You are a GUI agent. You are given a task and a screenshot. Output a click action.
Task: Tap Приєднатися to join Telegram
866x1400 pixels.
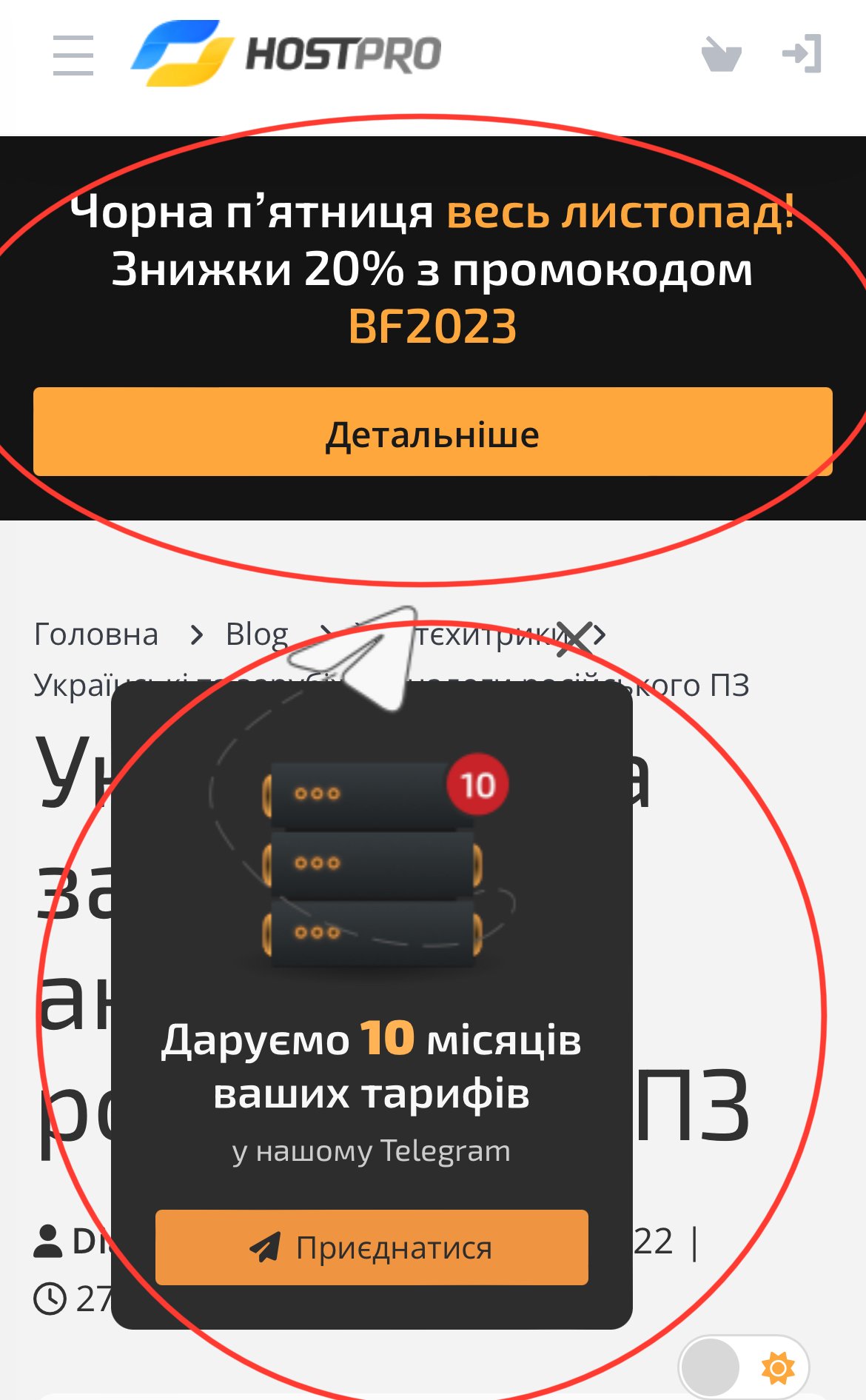tap(372, 1247)
